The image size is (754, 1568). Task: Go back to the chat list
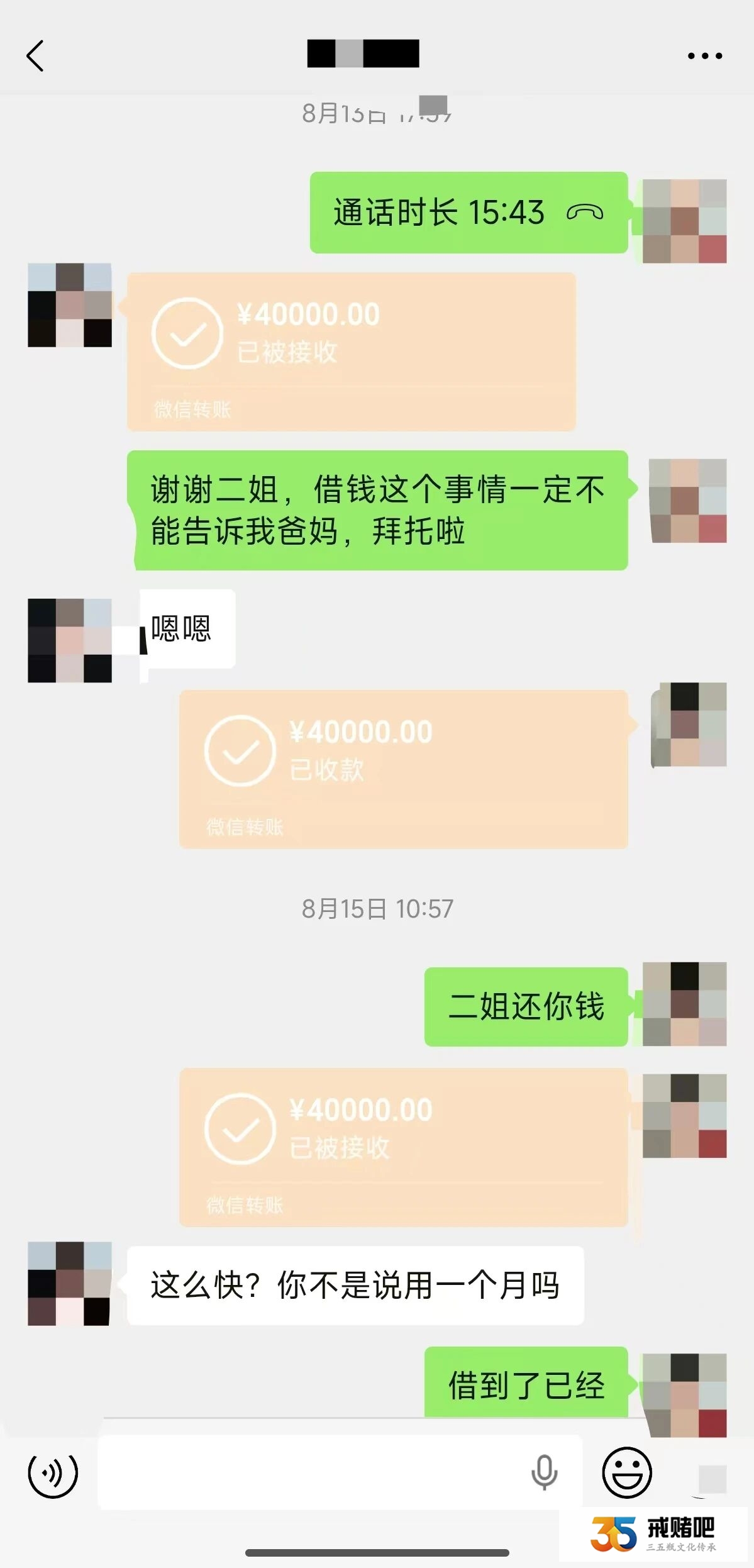tap(35, 56)
